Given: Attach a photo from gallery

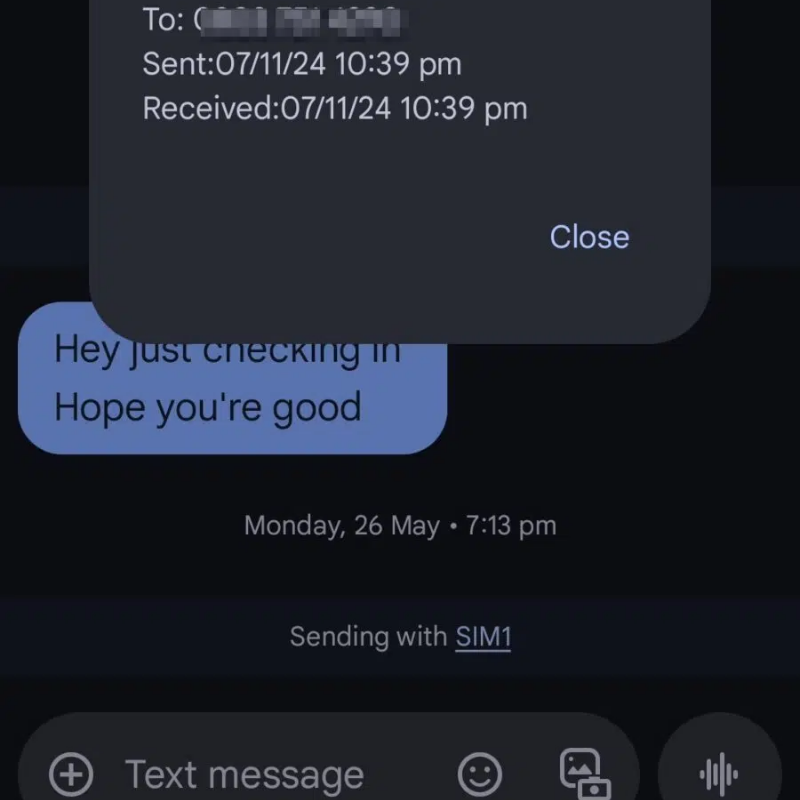Looking at the screenshot, I should click(584, 773).
